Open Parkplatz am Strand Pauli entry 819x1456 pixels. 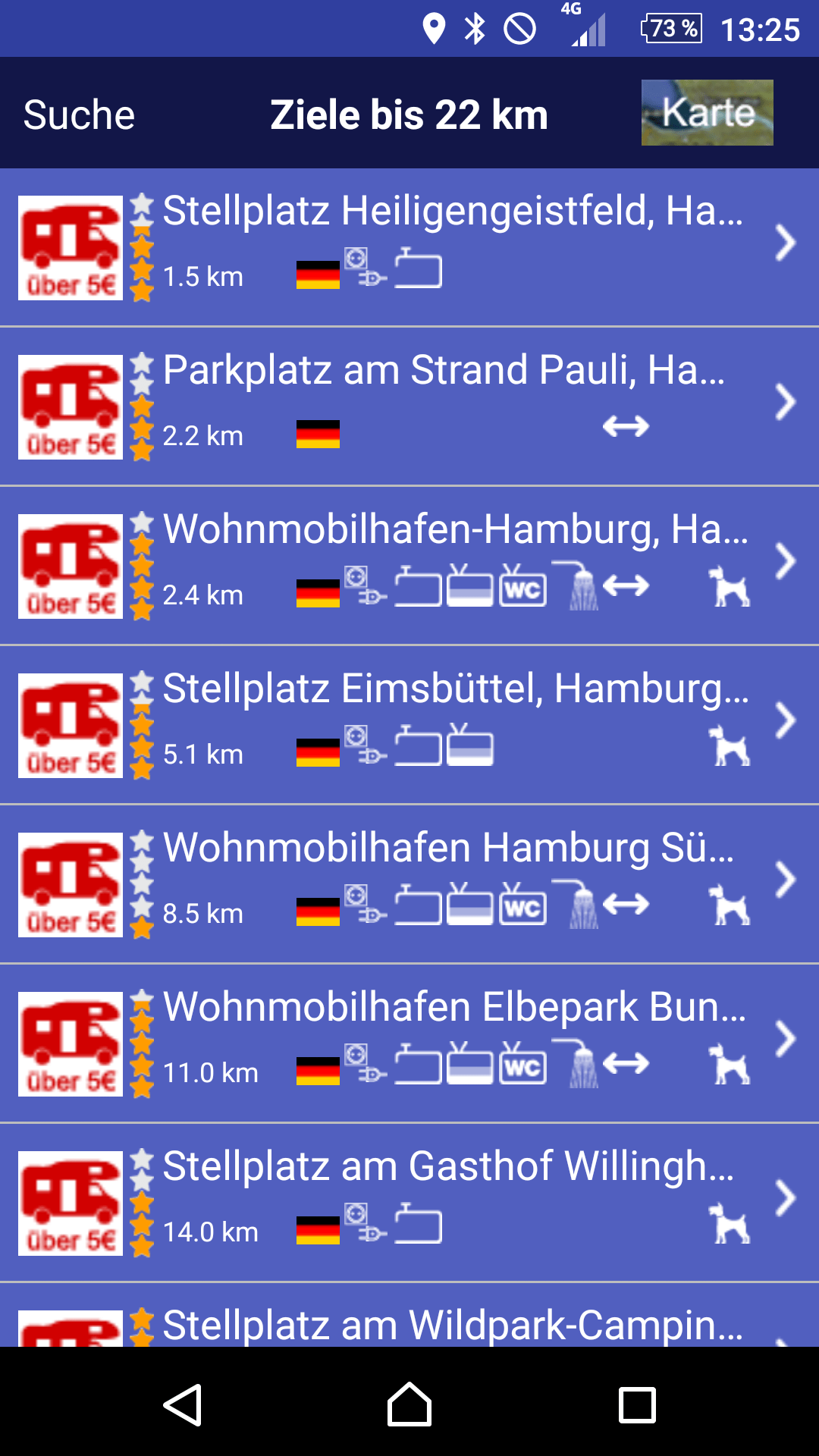click(x=409, y=406)
